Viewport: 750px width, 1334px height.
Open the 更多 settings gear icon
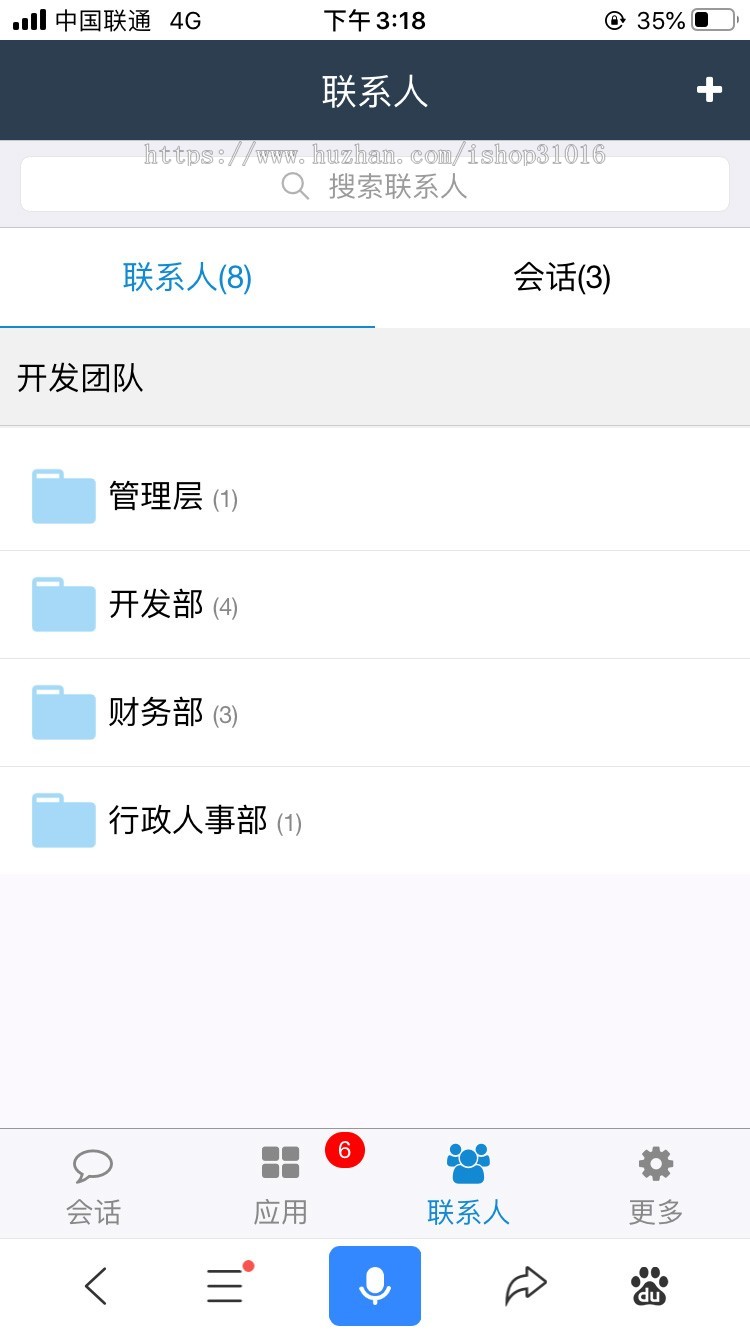[654, 1183]
